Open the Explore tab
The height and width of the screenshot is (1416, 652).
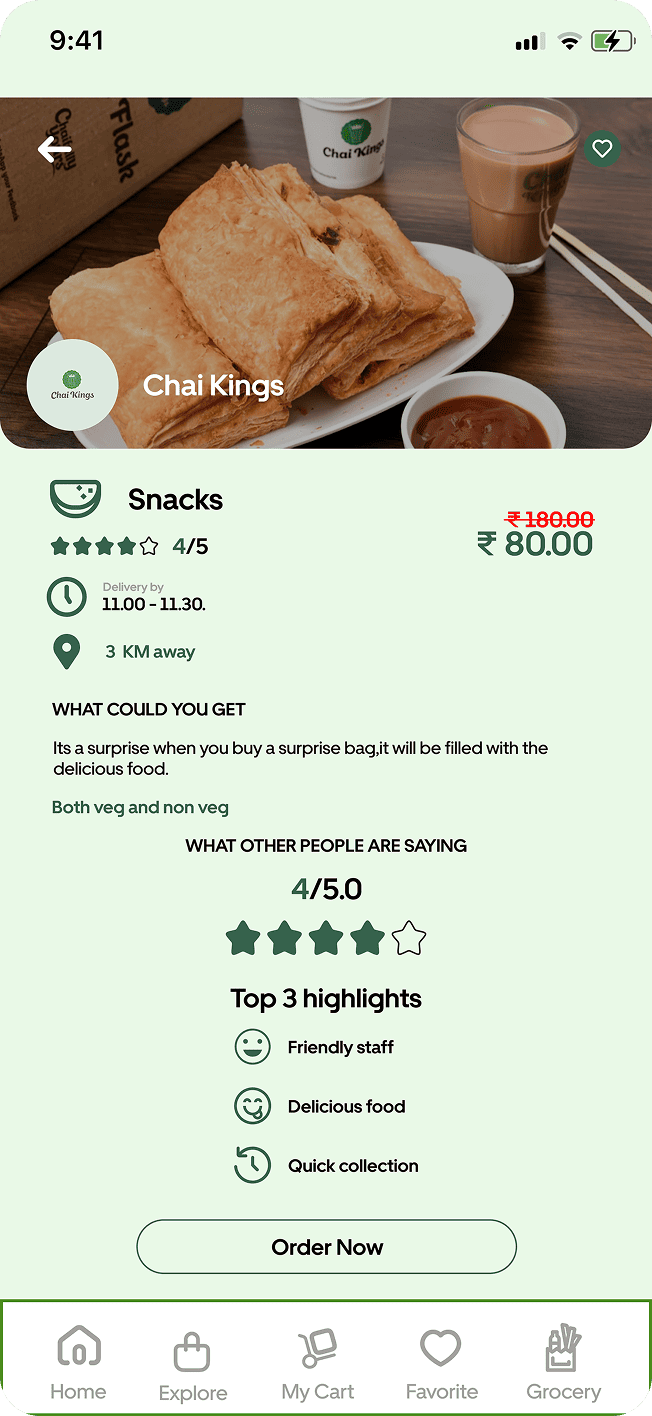click(x=193, y=1365)
